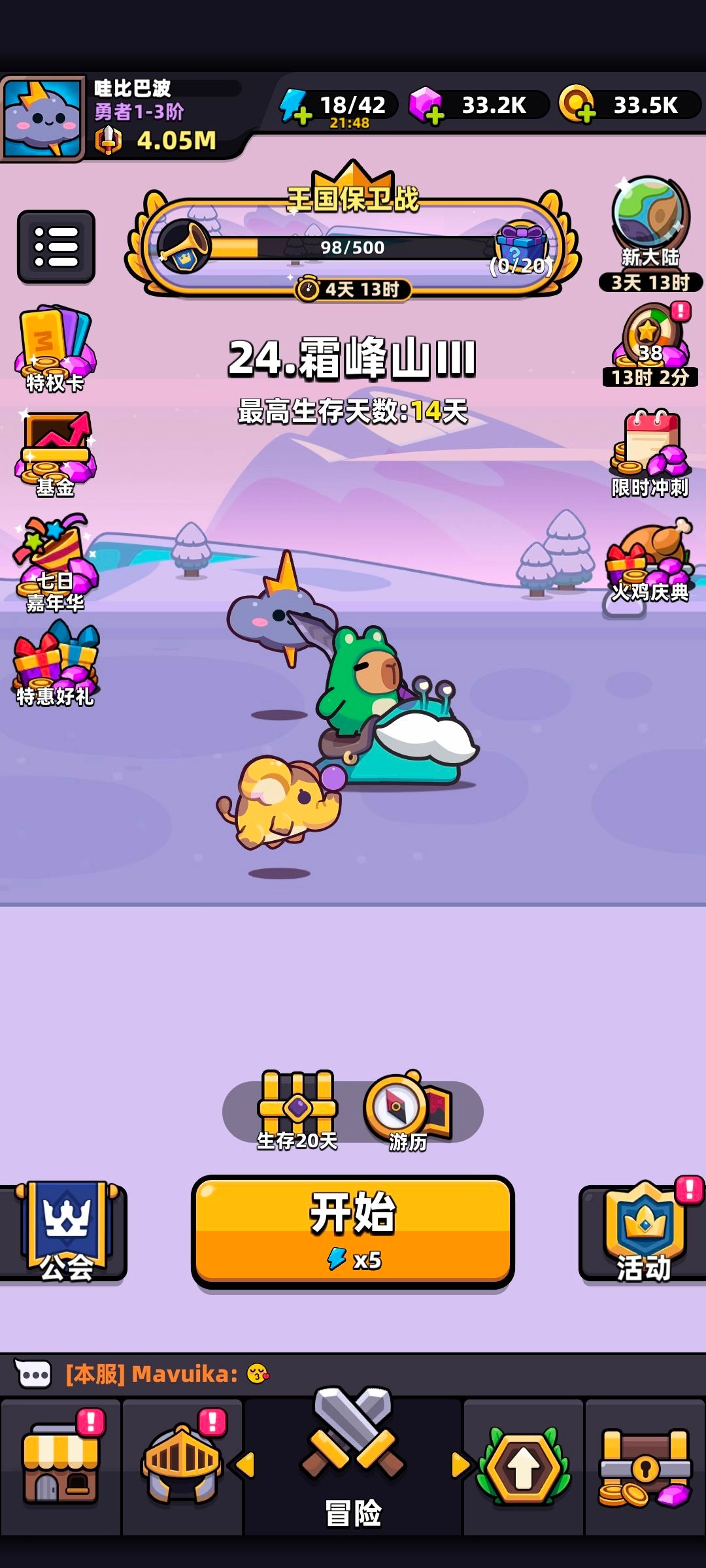The width and height of the screenshot is (706, 1568).
Task: Open the 特权卡 privilege card offer
Action: coord(56,349)
